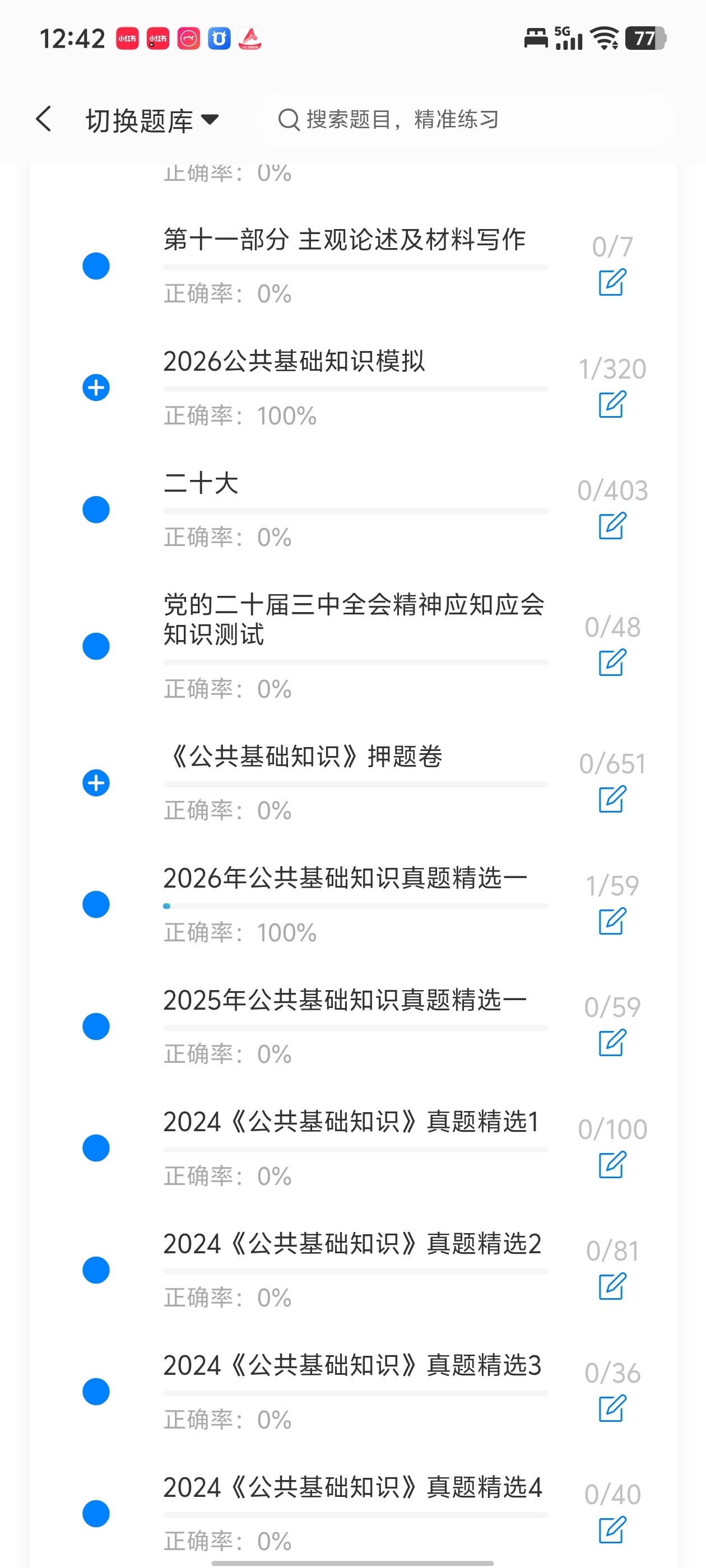Tap the edit icon for 2026公共基础知识模拟
The height and width of the screenshot is (1568, 706).
click(612, 404)
